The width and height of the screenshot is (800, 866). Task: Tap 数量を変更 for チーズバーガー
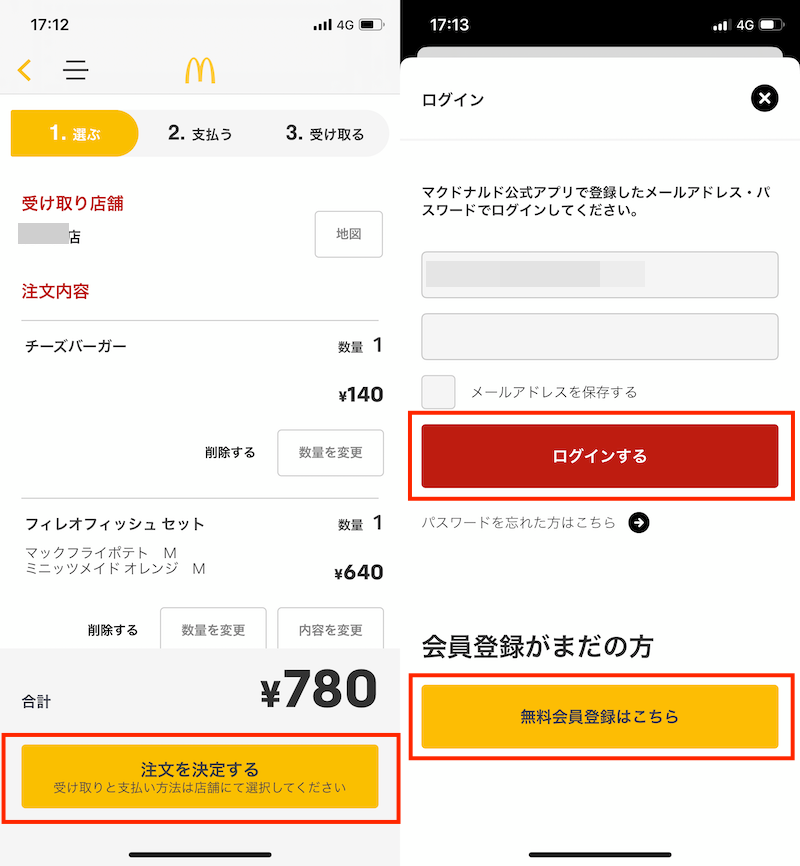click(x=330, y=453)
